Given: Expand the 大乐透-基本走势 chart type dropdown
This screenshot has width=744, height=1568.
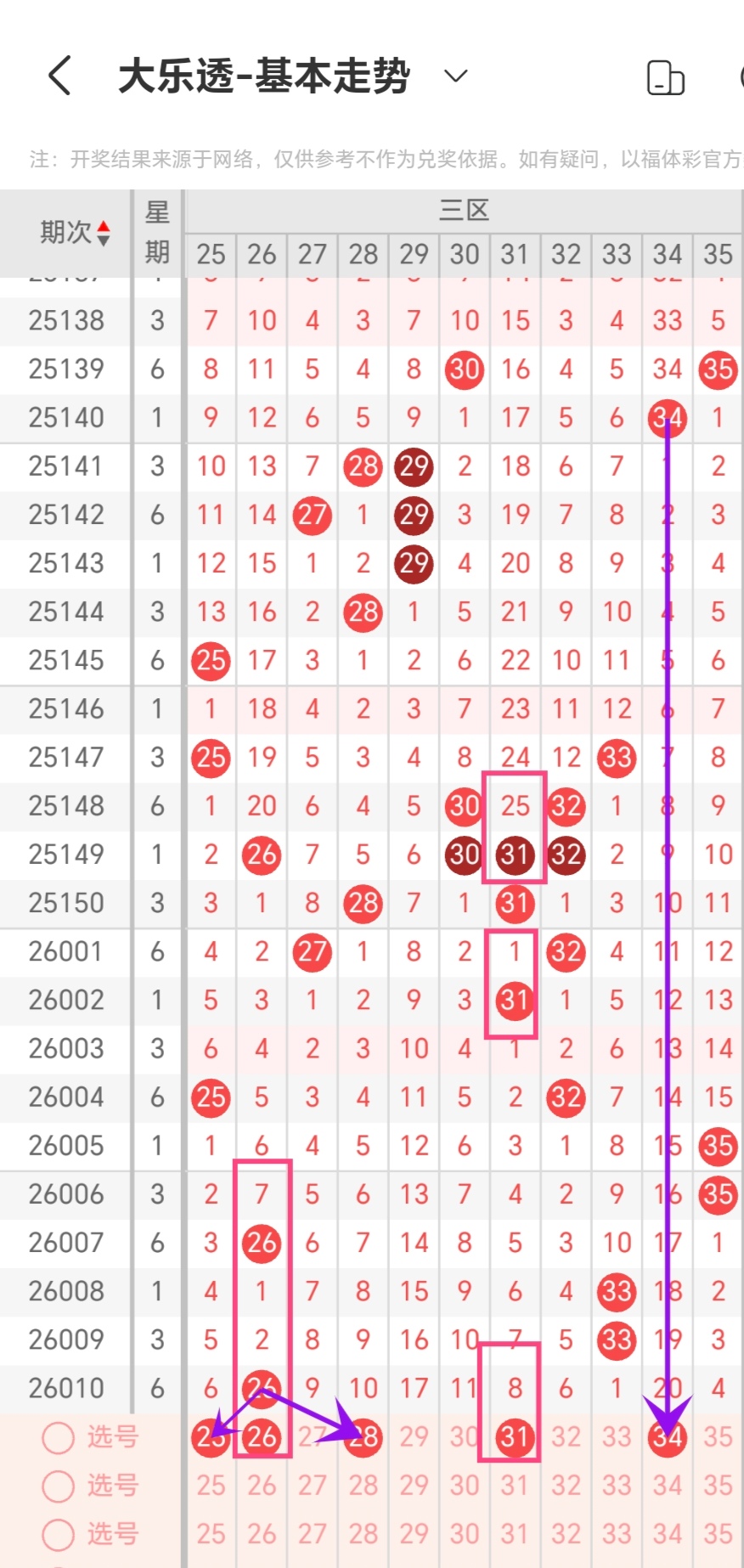Looking at the screenshot, I should [x=456, y=76].
